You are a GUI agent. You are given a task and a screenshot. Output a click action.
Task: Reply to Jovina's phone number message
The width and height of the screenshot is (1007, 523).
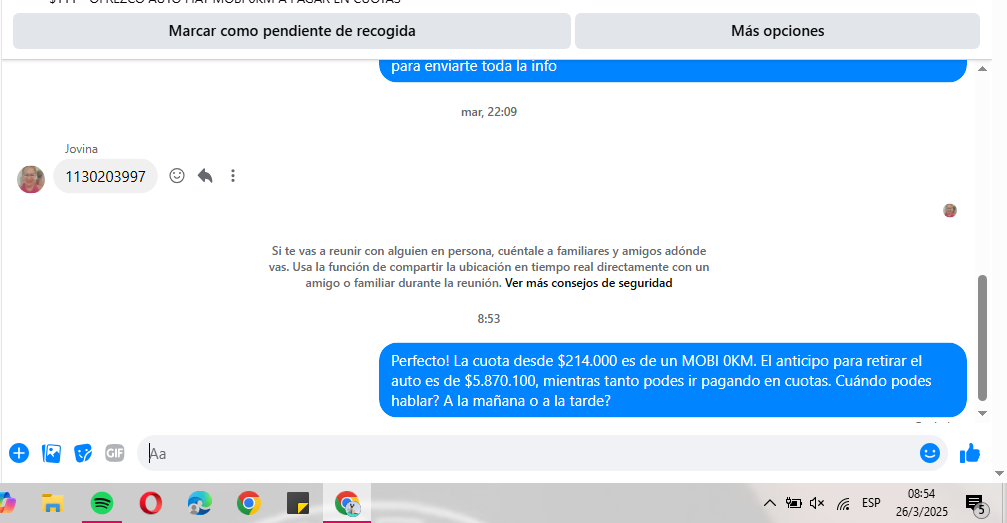tap(205, 176)
